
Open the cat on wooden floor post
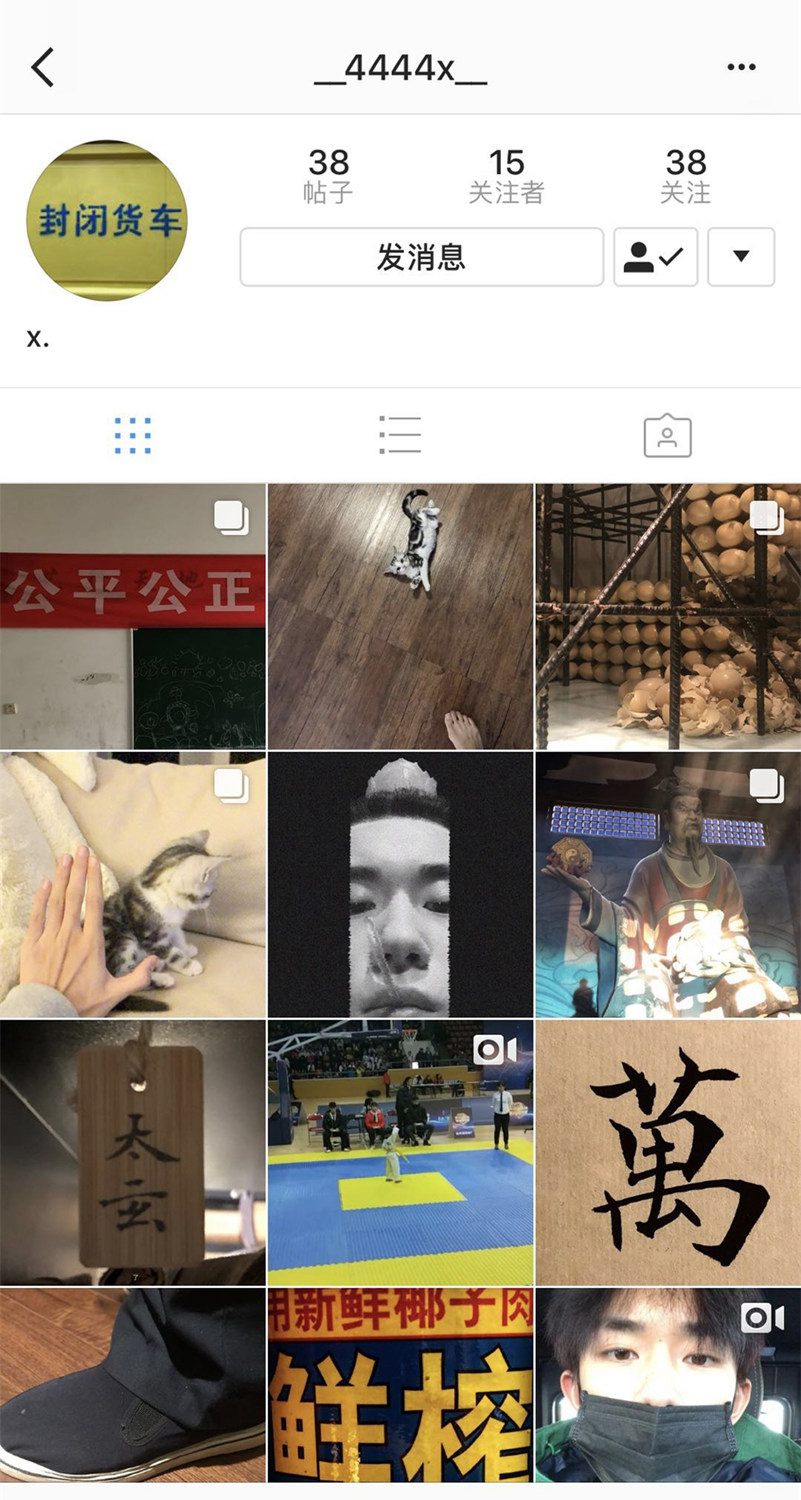click(400, 617)
